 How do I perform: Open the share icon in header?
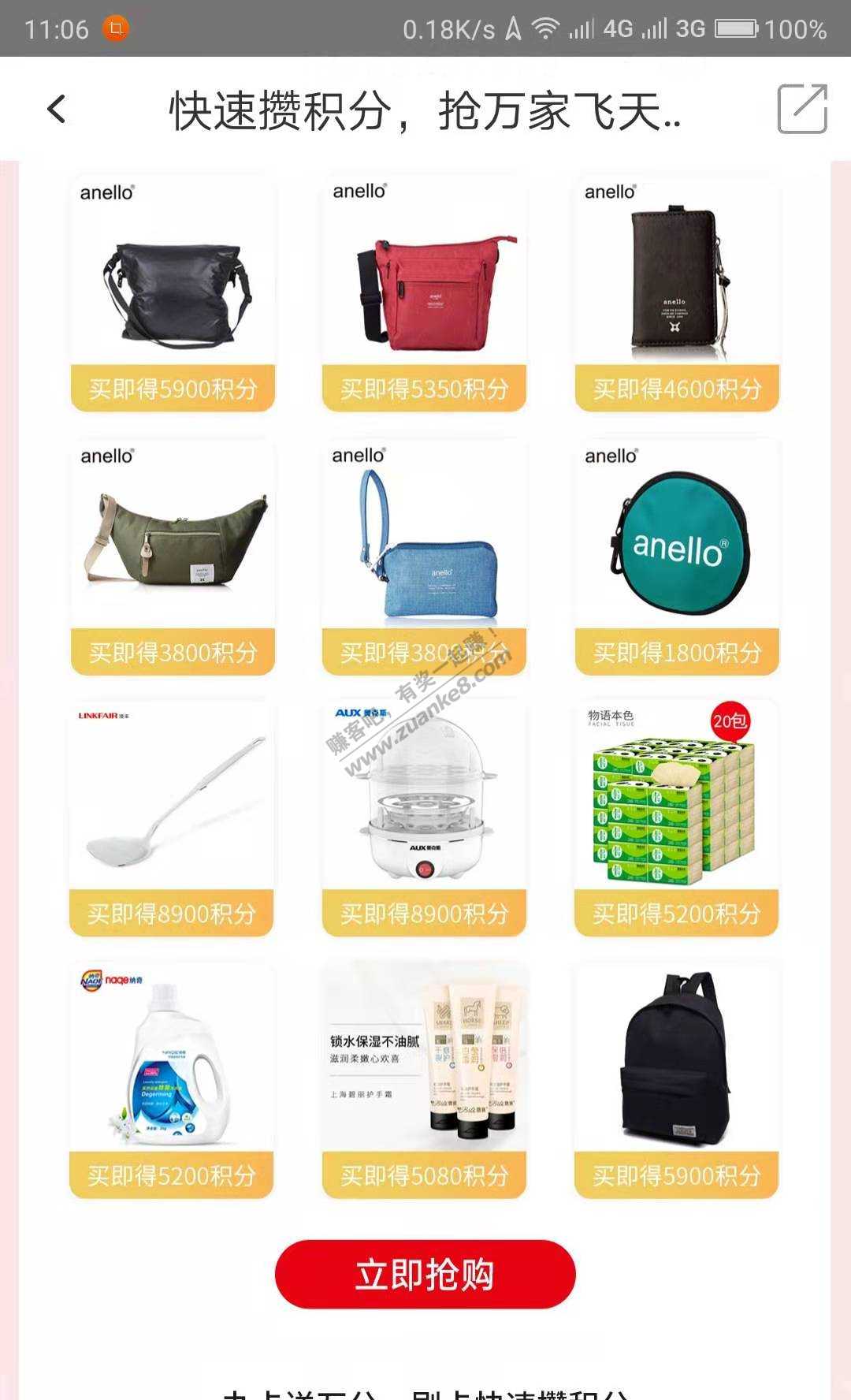[802, 110]
